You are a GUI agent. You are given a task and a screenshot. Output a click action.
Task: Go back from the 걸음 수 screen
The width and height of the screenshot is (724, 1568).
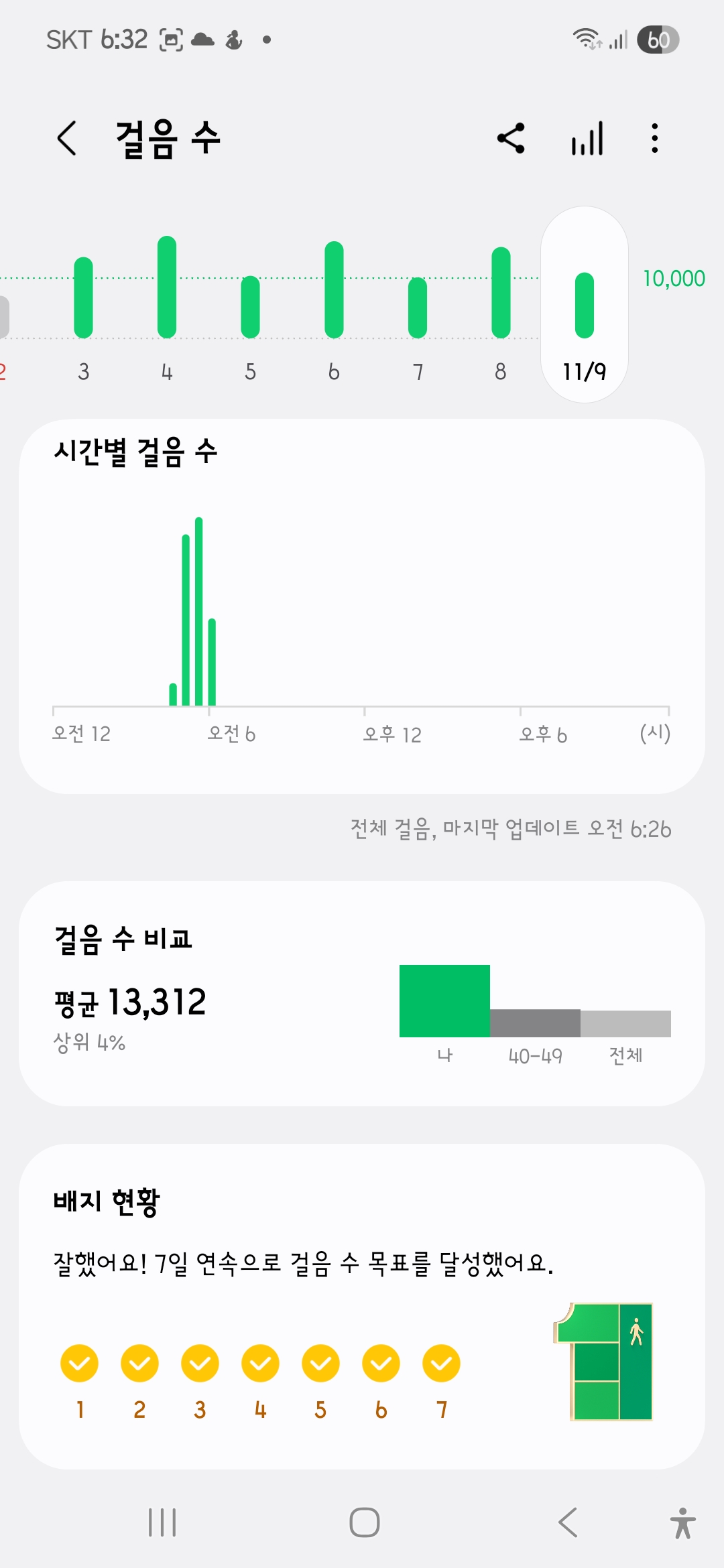[x=67, y=139]
